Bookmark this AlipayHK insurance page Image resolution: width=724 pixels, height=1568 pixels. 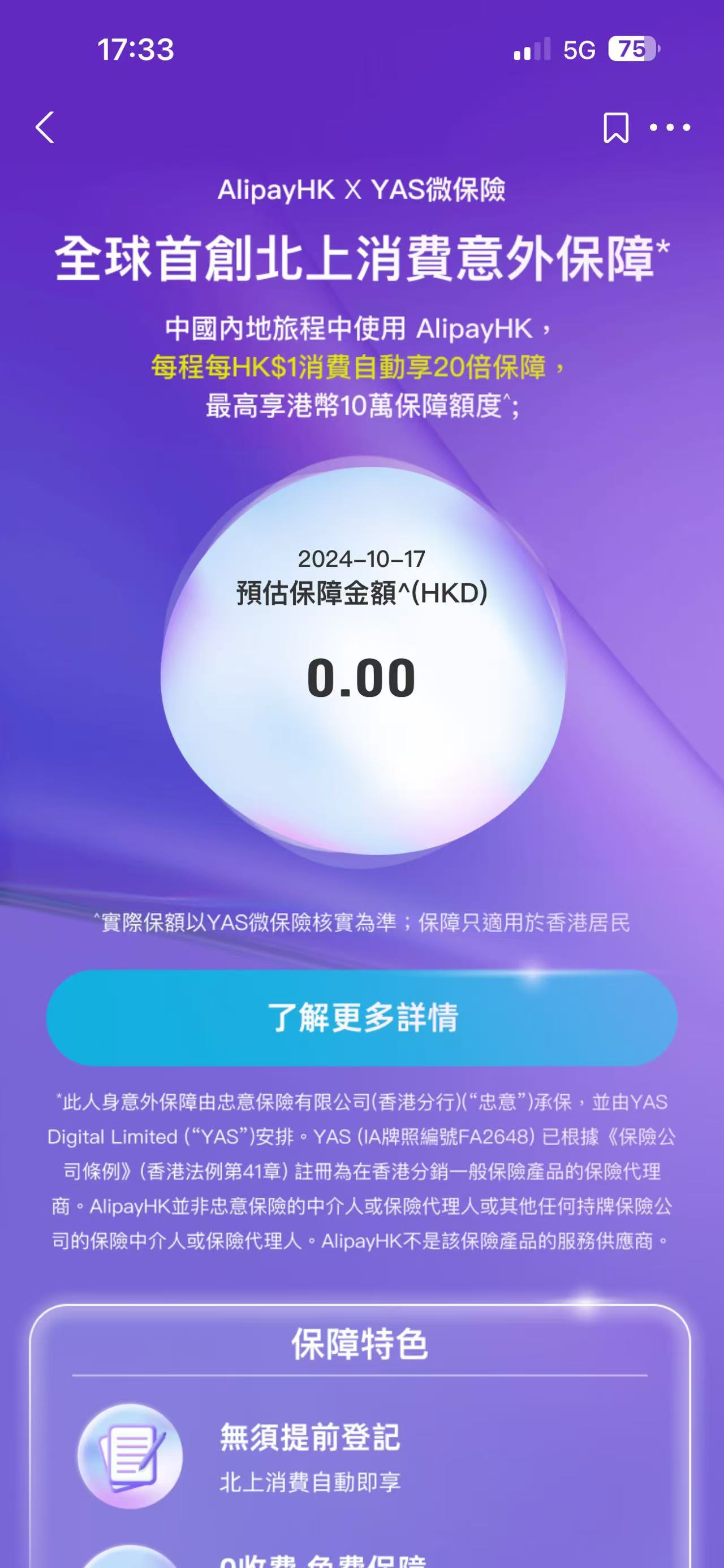pyautogui.click(x=615, y=127)
